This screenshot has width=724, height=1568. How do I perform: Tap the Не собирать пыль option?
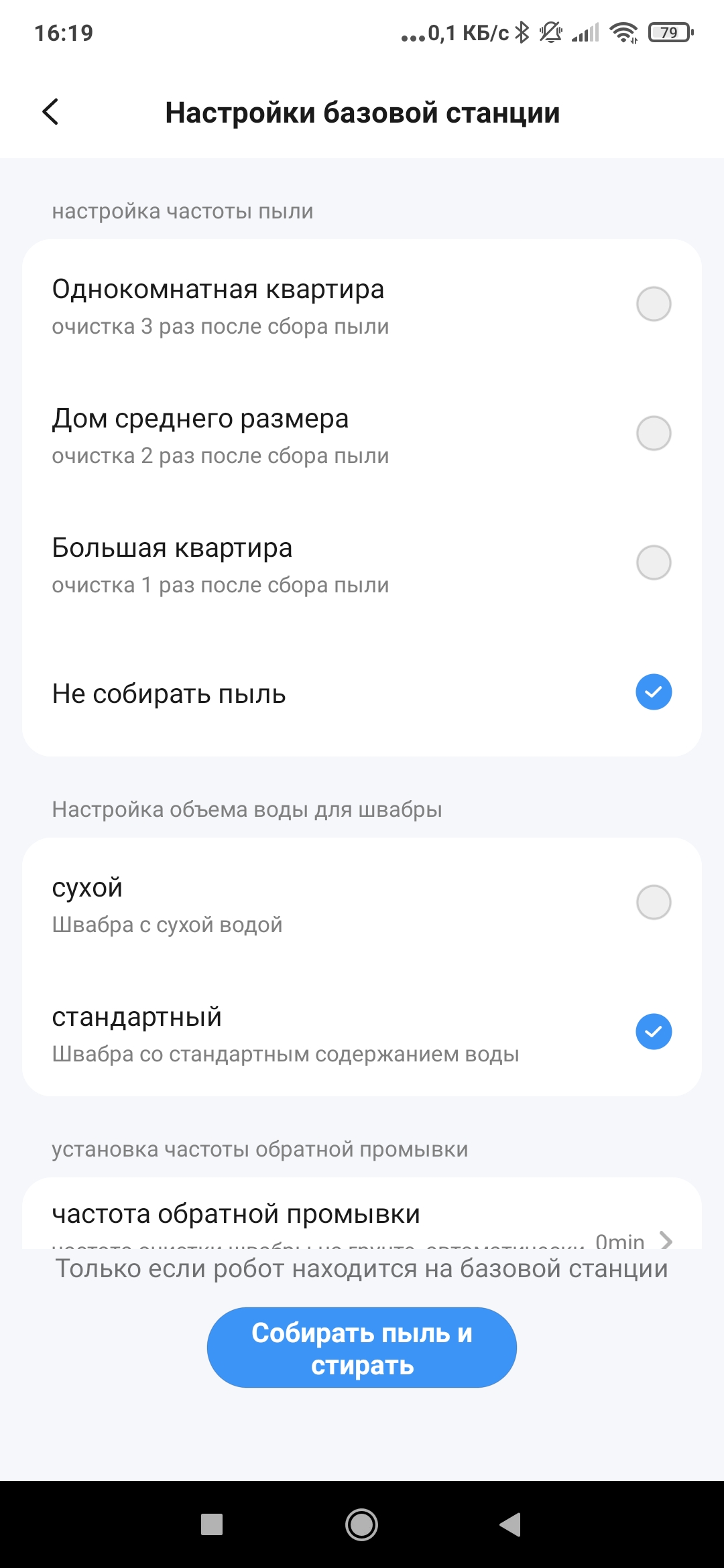click(x=653, y=692)
